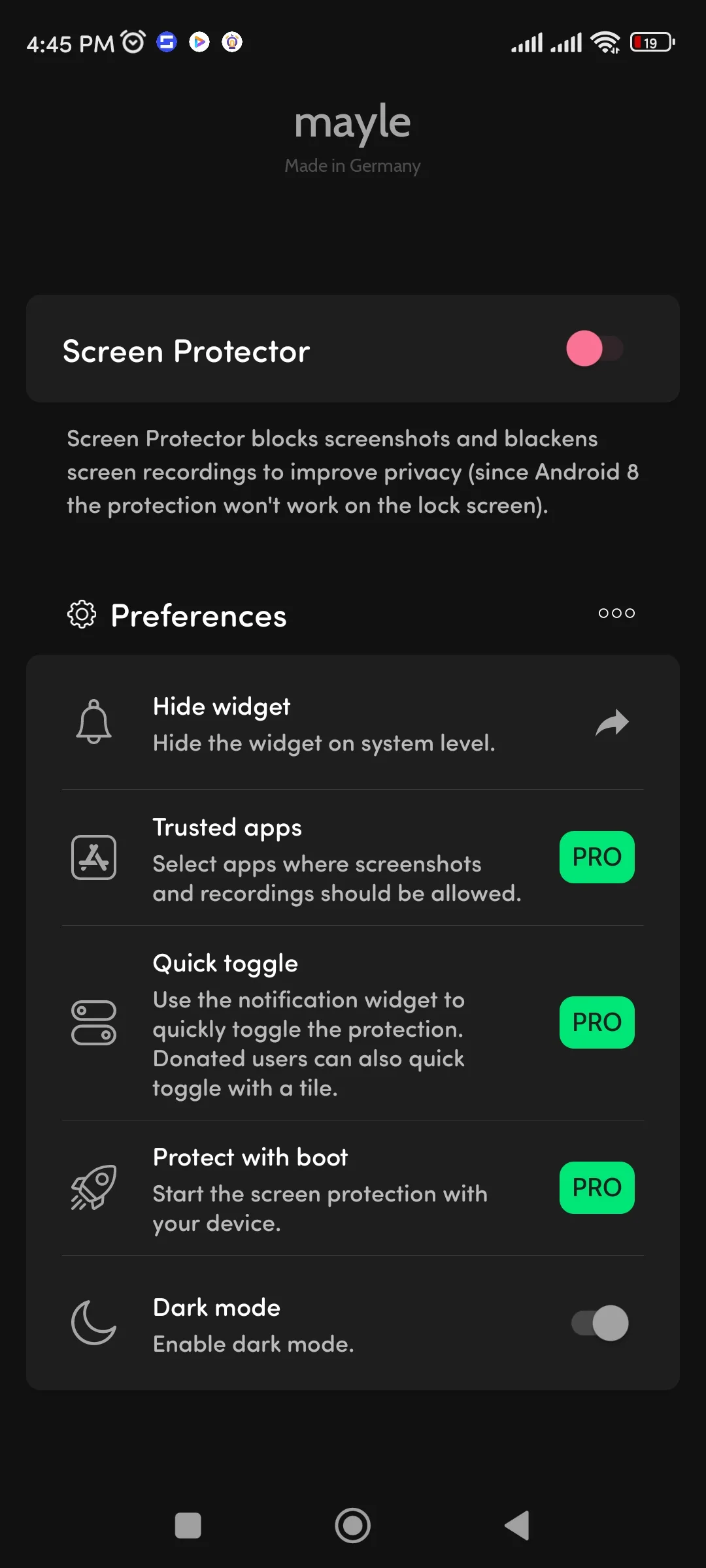Tap the system back button
This screenshot has height=1568, width=706.
point(517,1526)
